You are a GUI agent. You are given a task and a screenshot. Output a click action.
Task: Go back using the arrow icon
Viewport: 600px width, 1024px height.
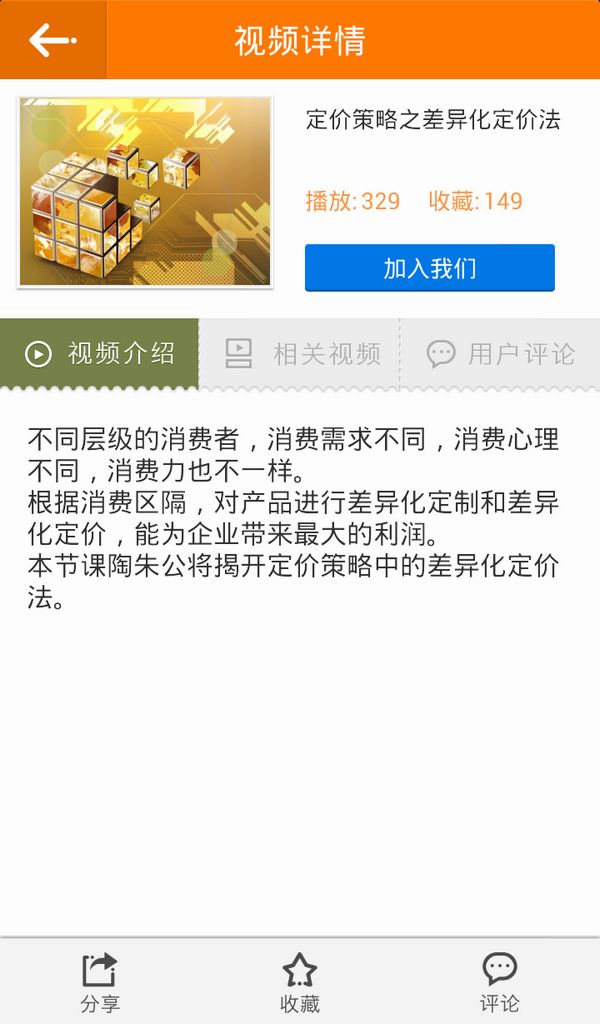[52, 40]
